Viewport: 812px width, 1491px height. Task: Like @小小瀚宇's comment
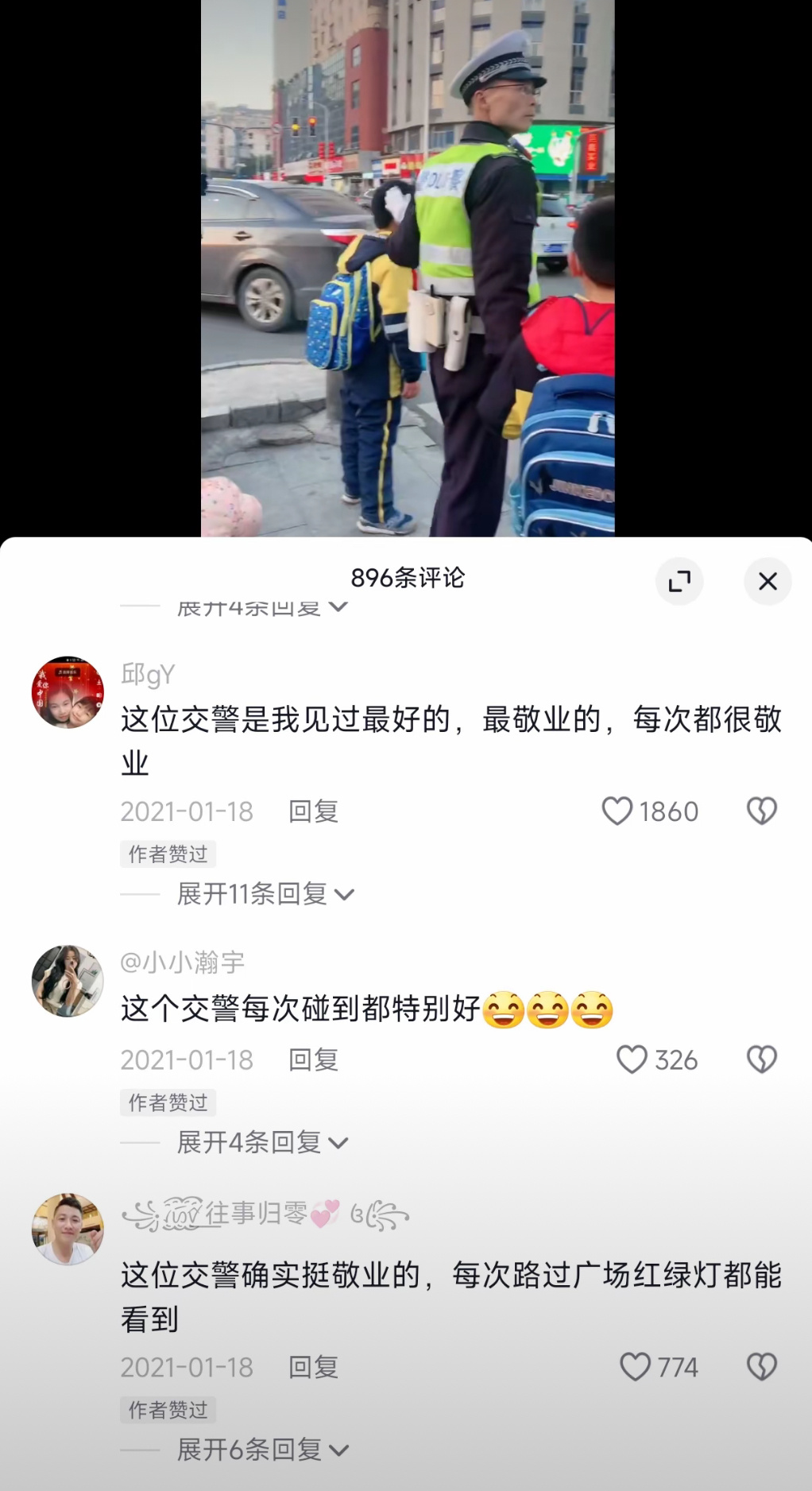[632, 1059]
